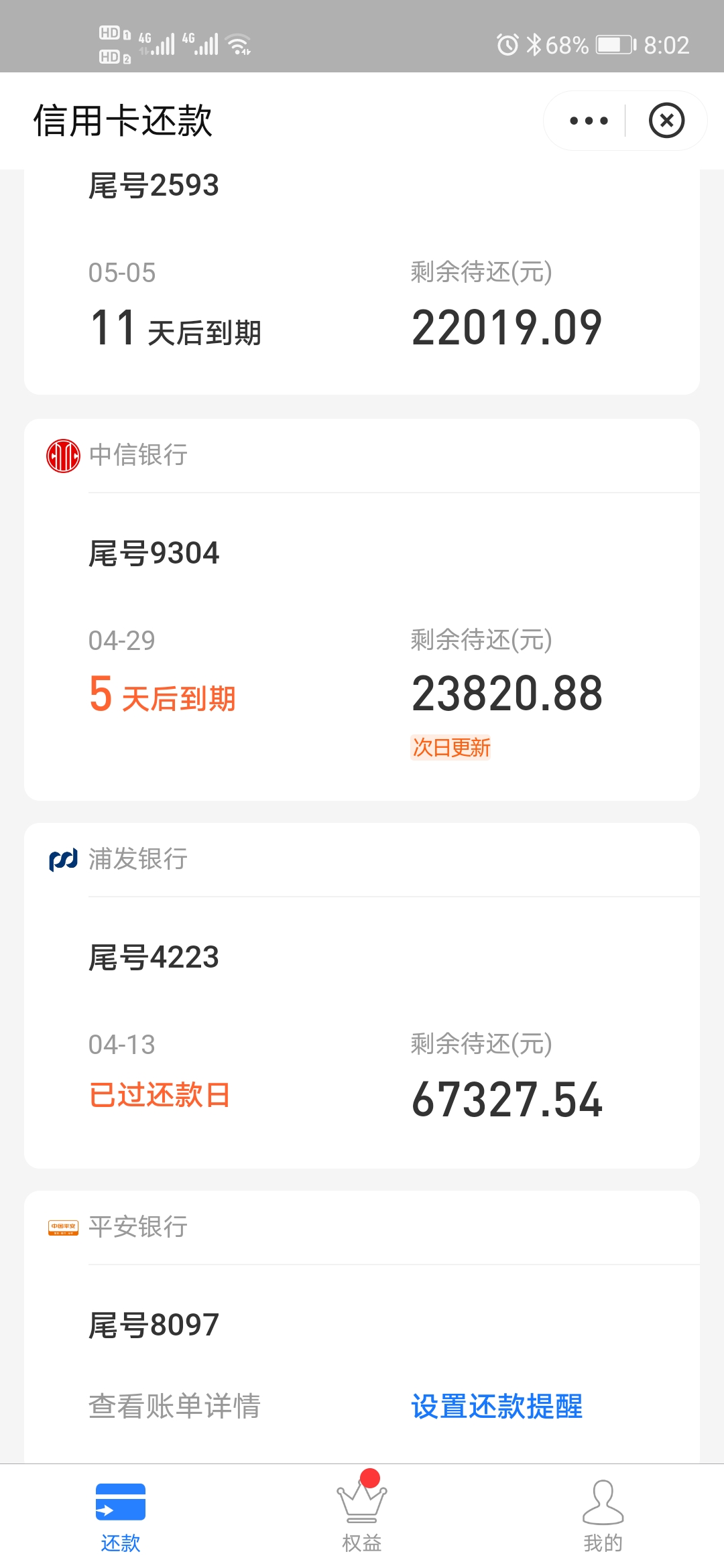
Task: Open the mini program more options menu
Action: click(589, 121)
